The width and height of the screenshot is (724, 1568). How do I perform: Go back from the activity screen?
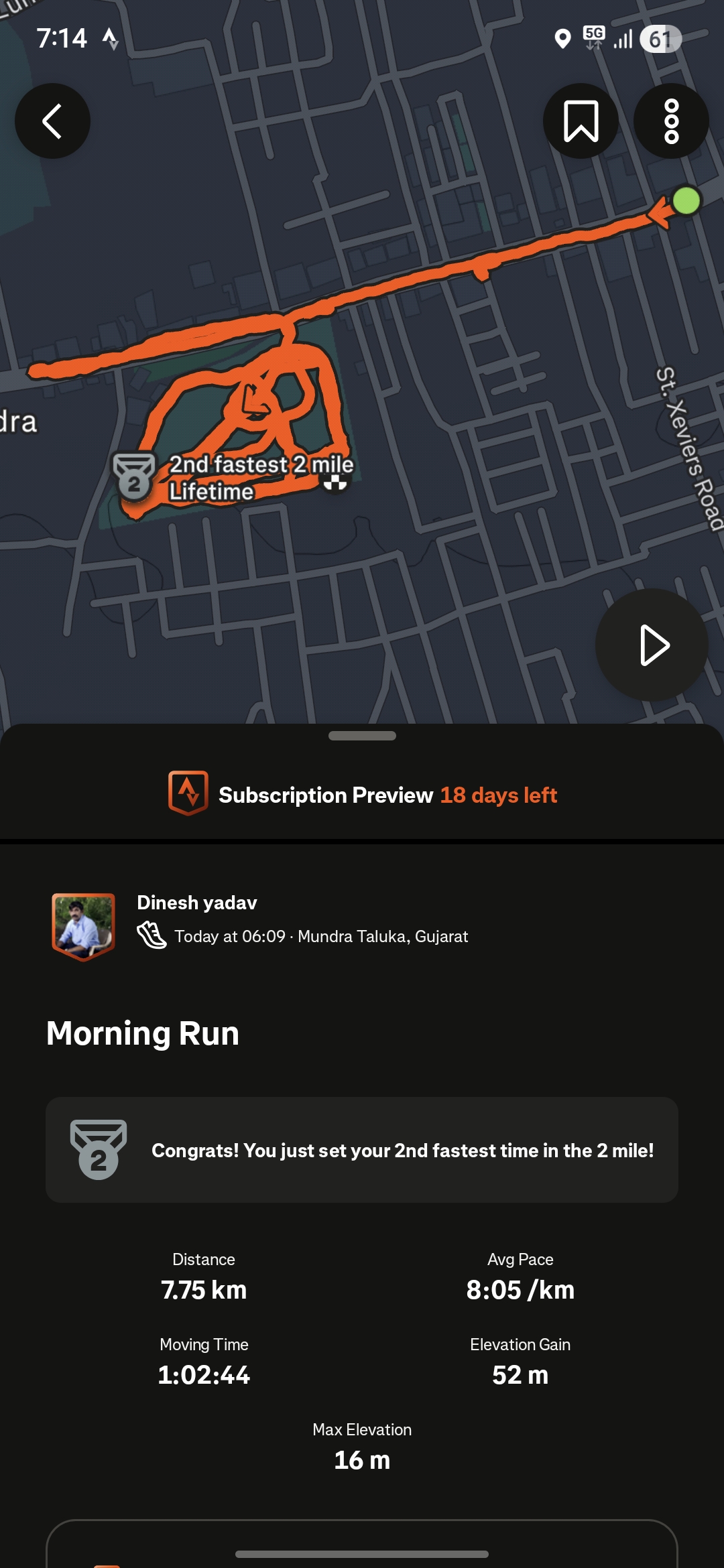click(x=52, y=121)
